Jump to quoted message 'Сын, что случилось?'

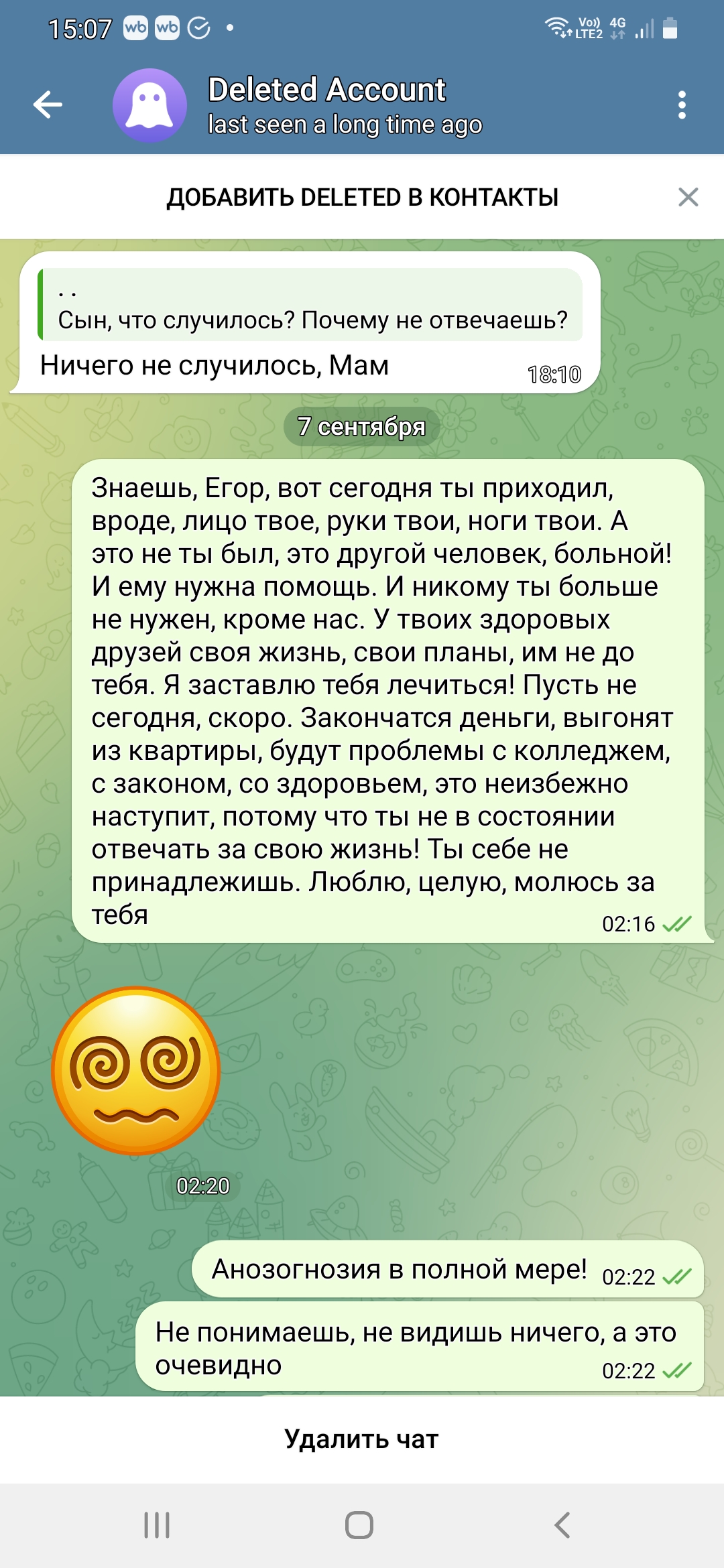312,306
